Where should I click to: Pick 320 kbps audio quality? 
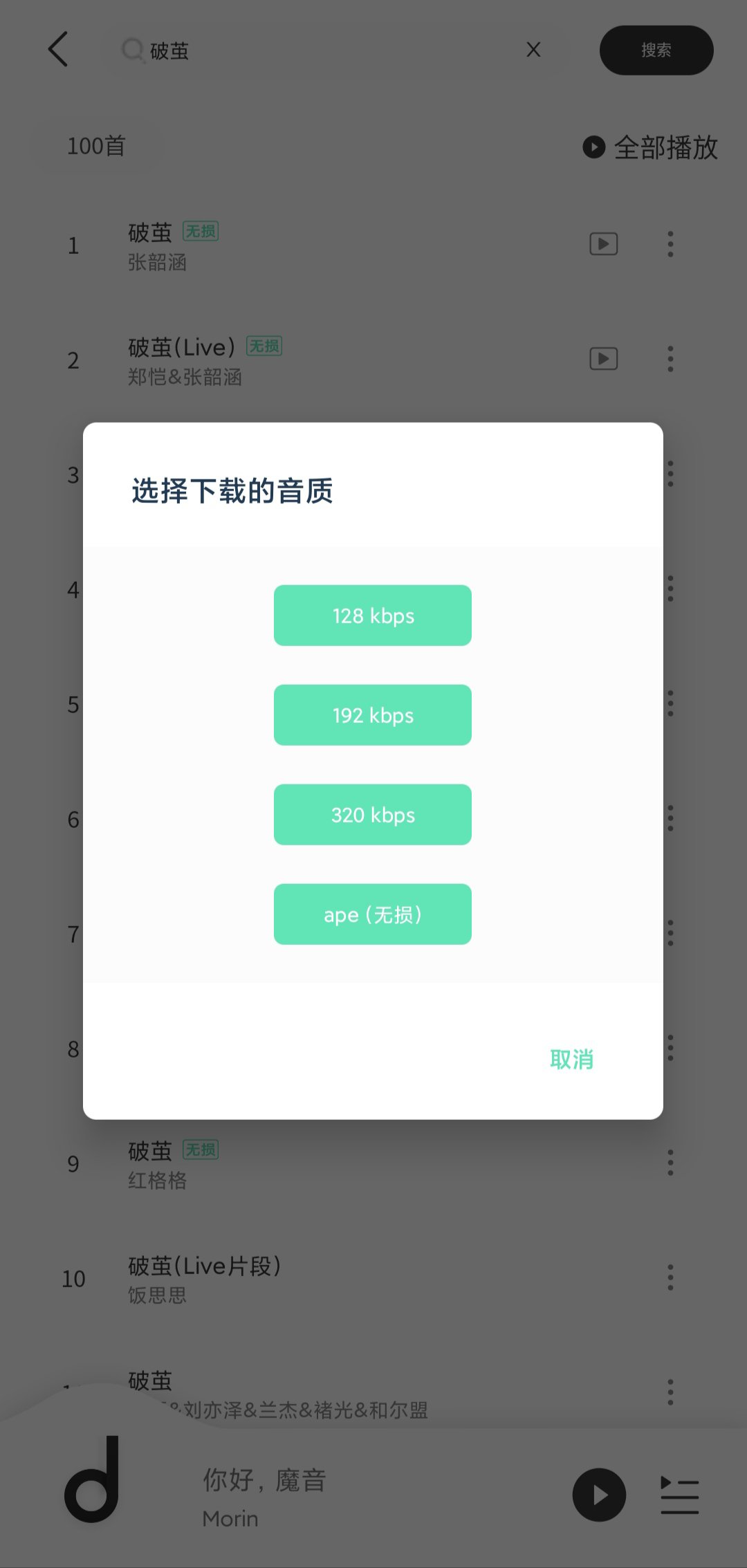(372, 815)
